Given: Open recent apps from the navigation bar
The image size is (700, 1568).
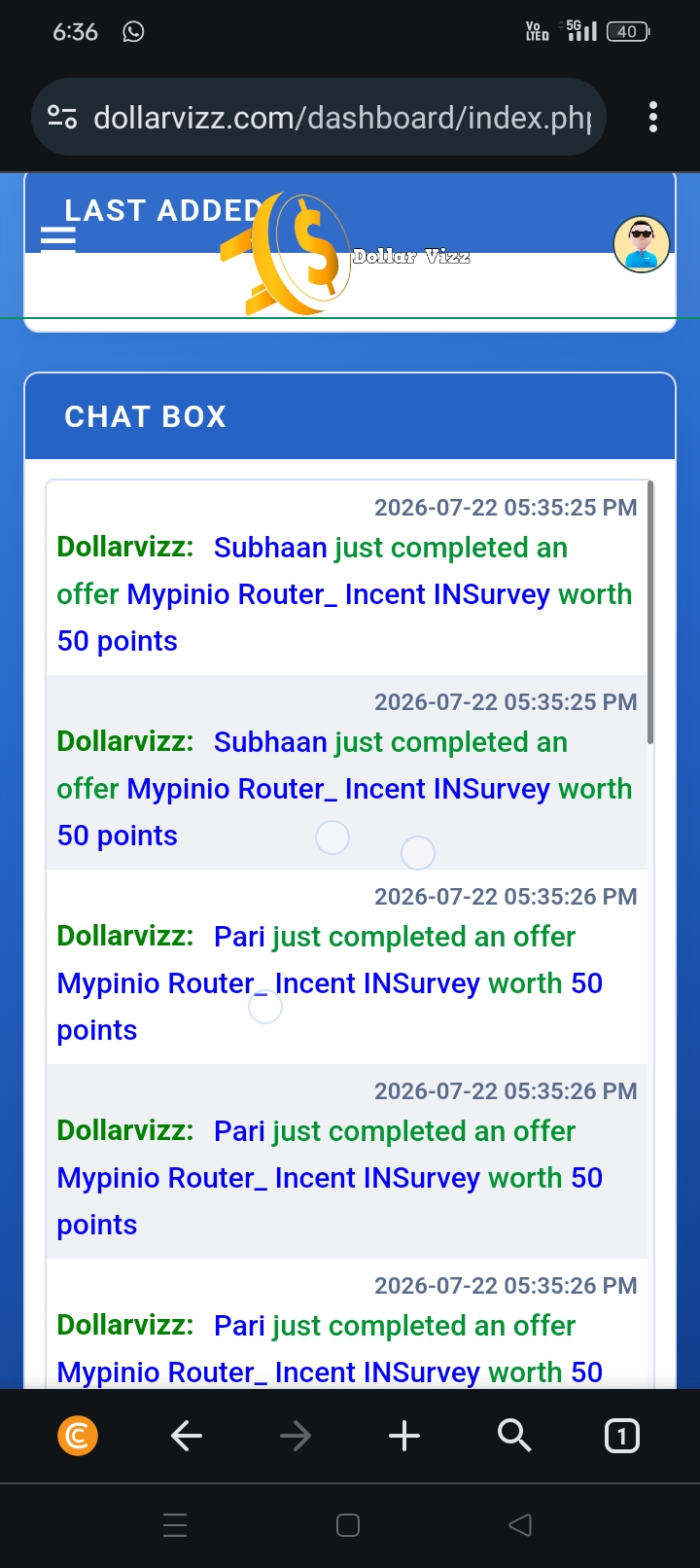Looking at the screenshot, I should tap(175, 1525).
